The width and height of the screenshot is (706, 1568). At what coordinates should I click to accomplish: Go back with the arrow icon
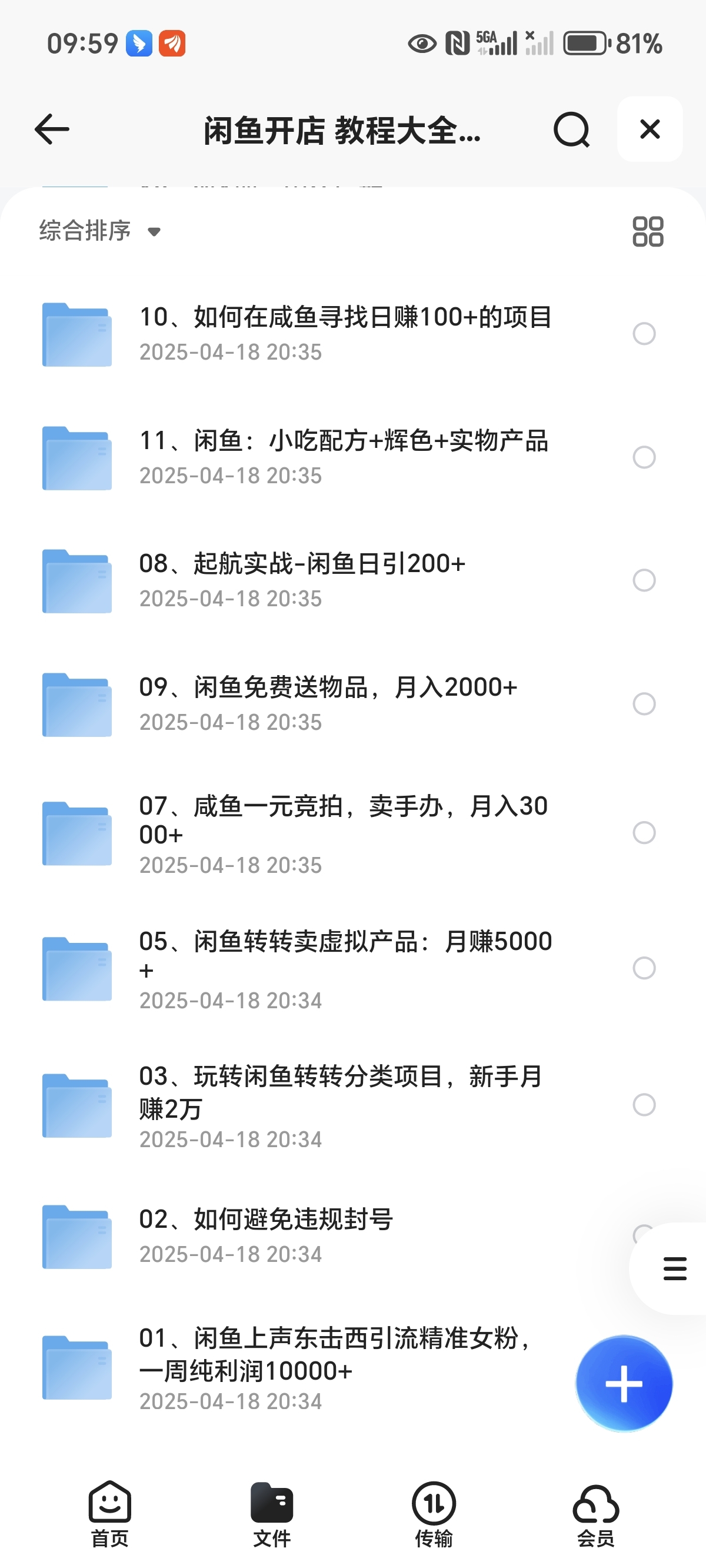[52, 129]
